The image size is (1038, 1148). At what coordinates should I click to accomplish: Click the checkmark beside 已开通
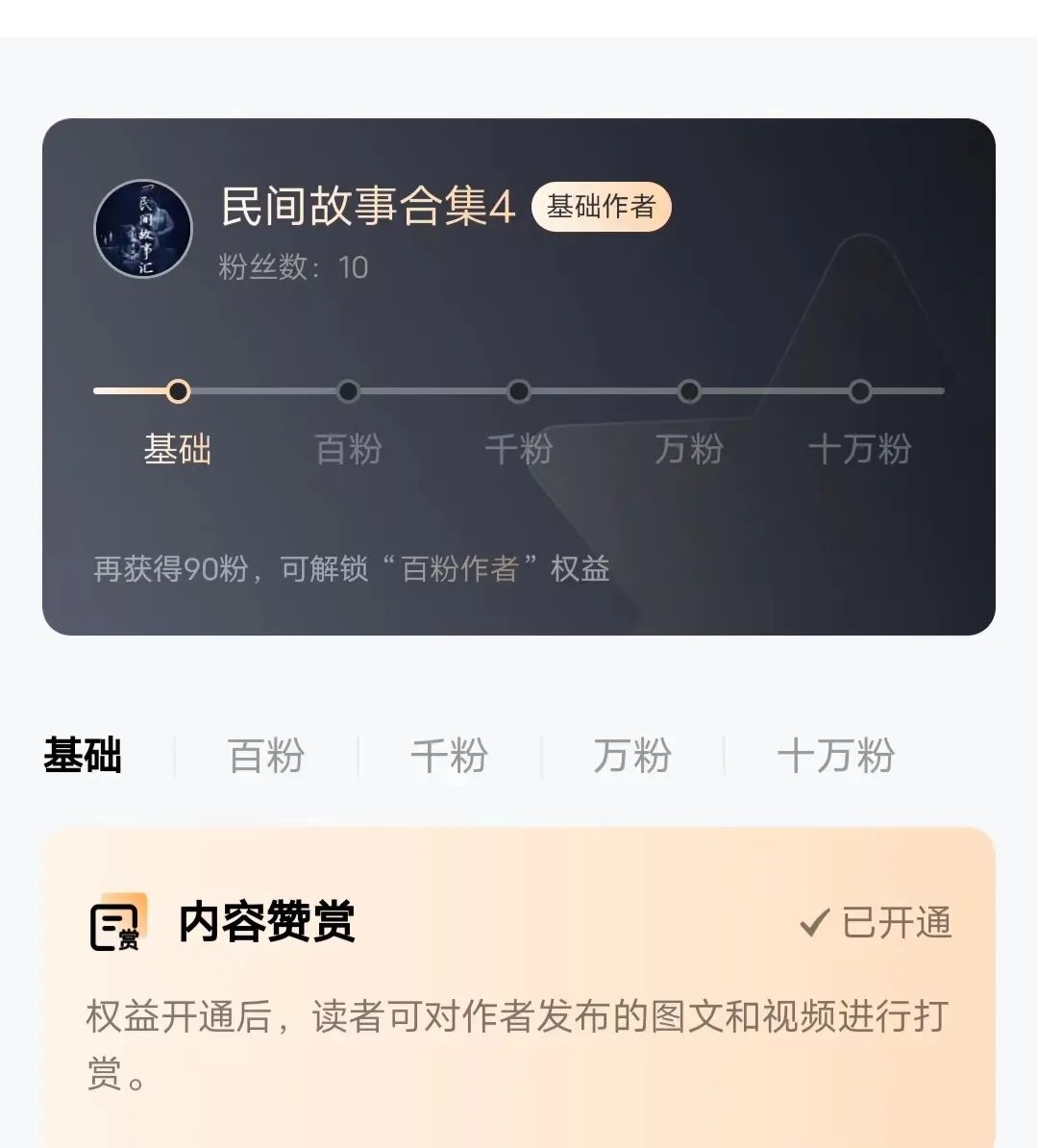pos(812,923)
